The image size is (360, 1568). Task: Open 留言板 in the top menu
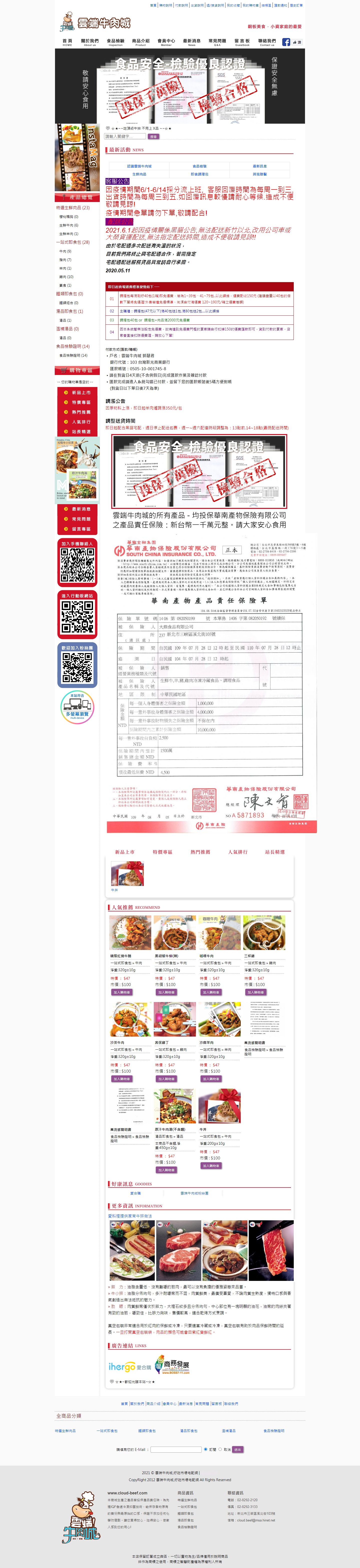242,42
